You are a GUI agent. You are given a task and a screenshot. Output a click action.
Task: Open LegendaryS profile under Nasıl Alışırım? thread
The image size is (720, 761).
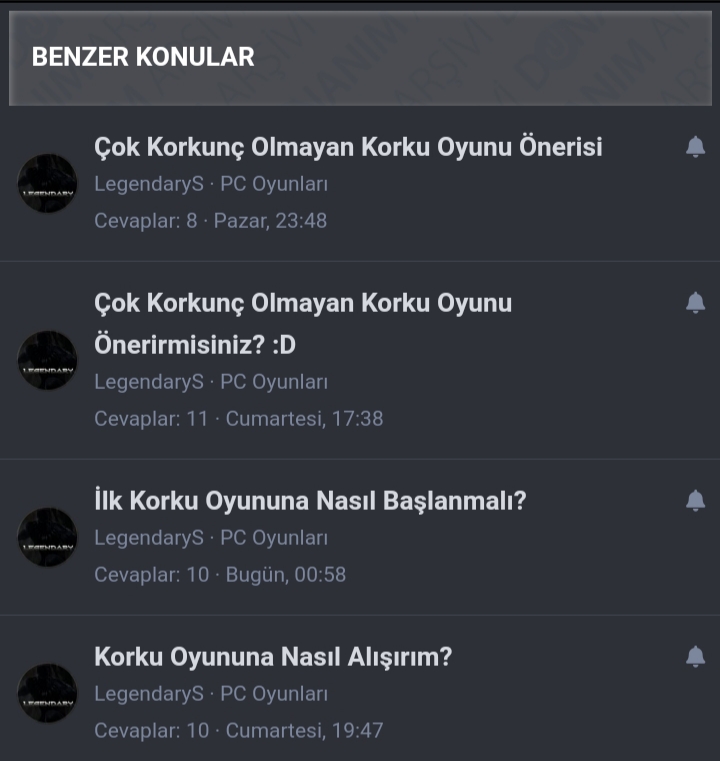pyautogui.click(x=148, y=693)
